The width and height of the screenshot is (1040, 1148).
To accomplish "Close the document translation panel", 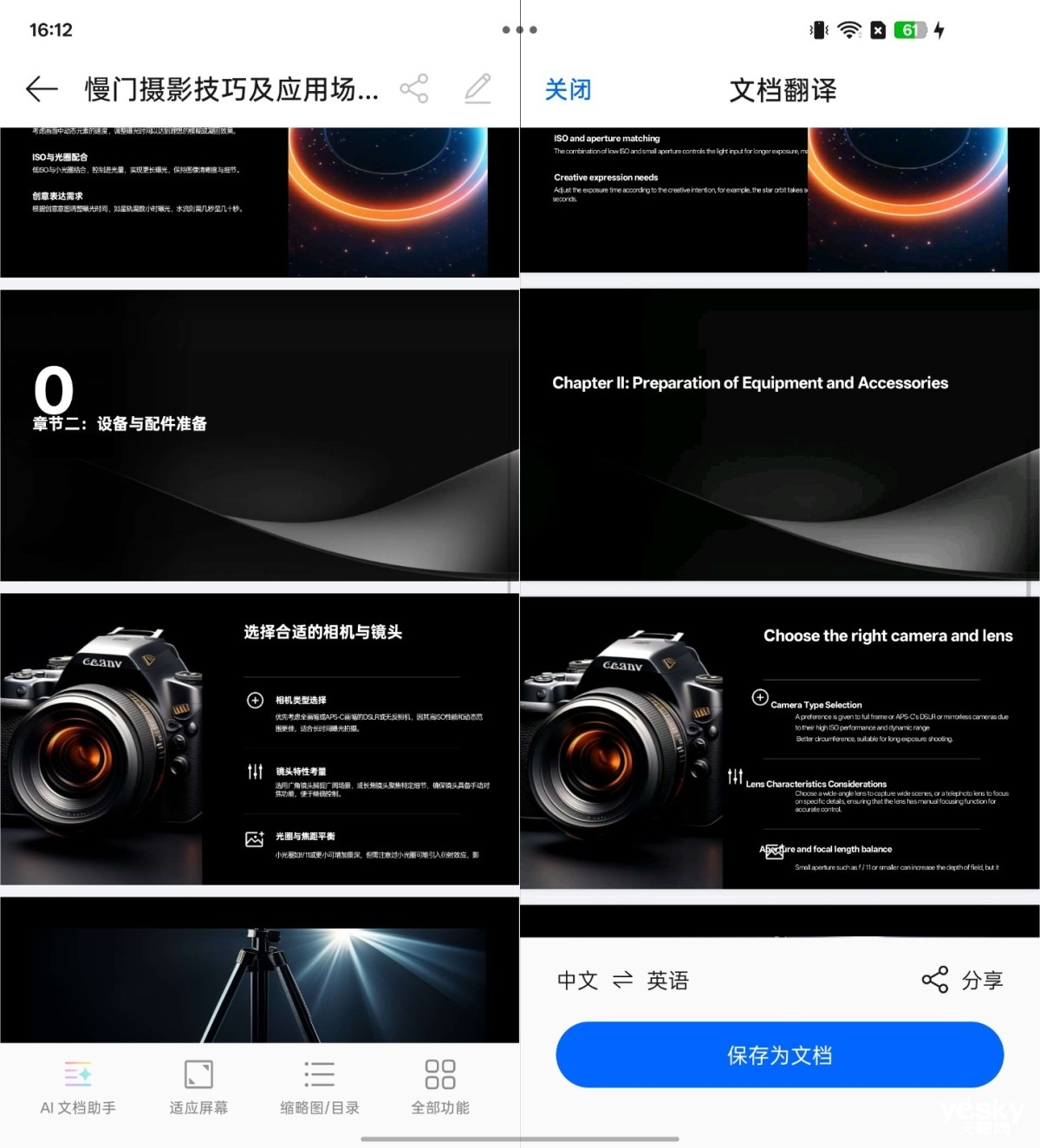I will [x=568, y=89].
